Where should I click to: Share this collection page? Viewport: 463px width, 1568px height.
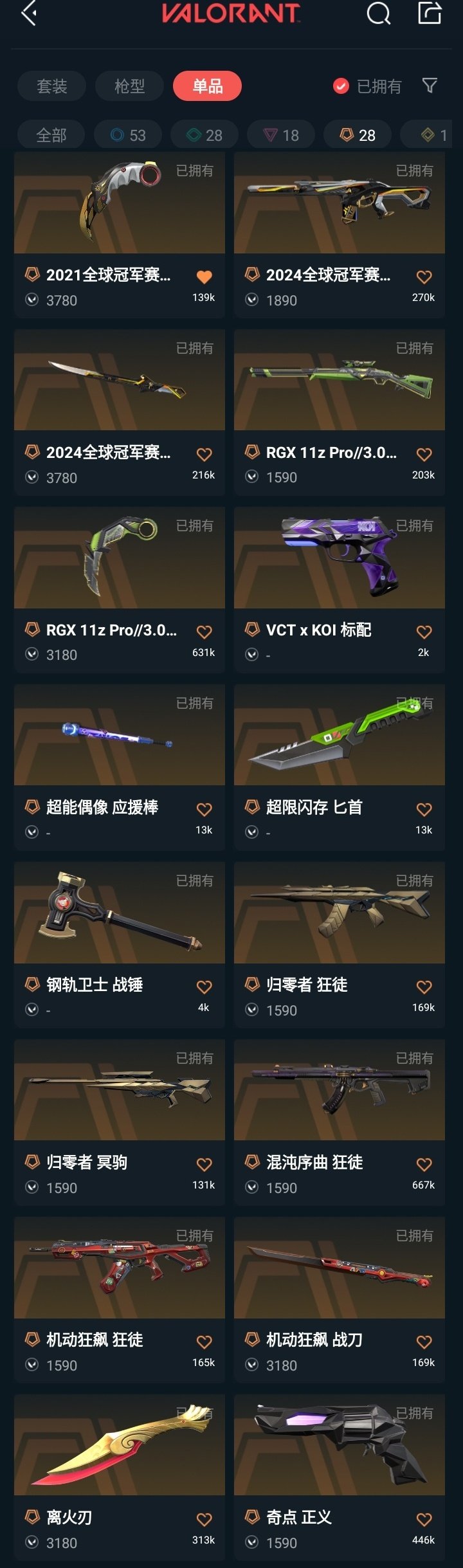tap(430, 13)
